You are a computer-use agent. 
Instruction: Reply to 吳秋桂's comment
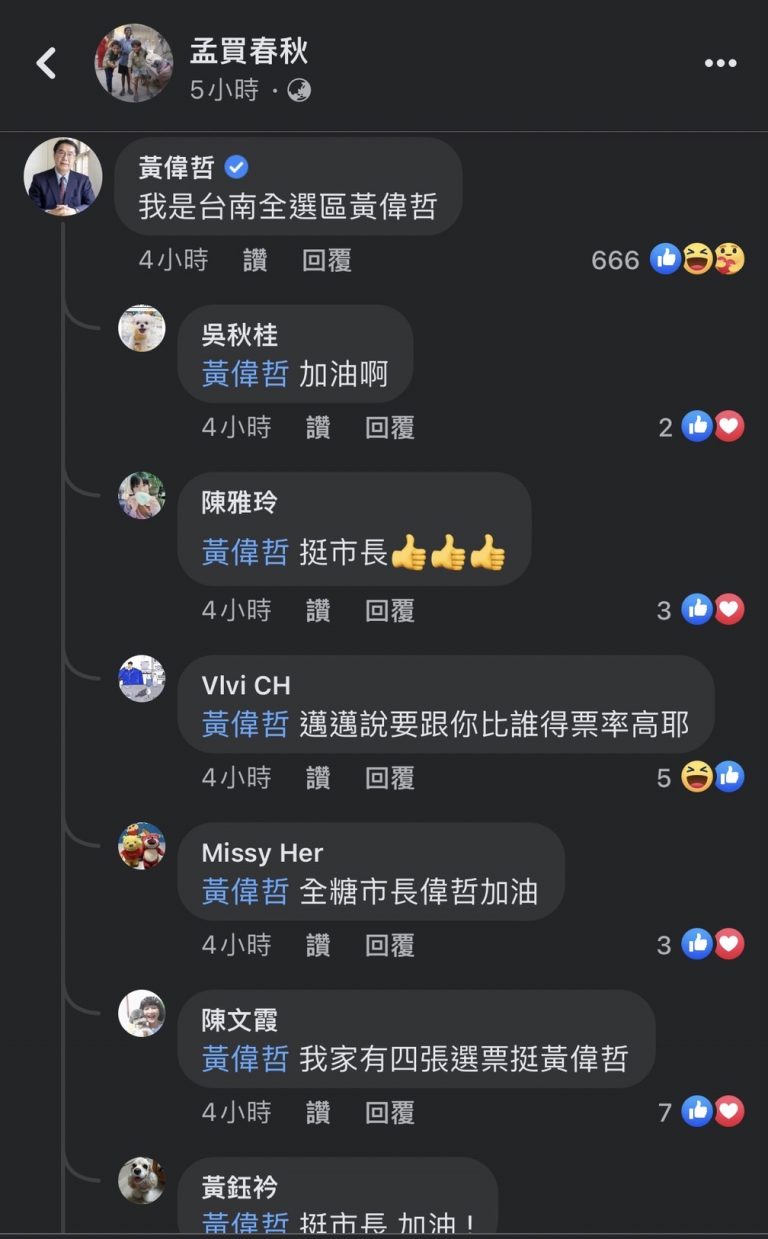point(390,428)
